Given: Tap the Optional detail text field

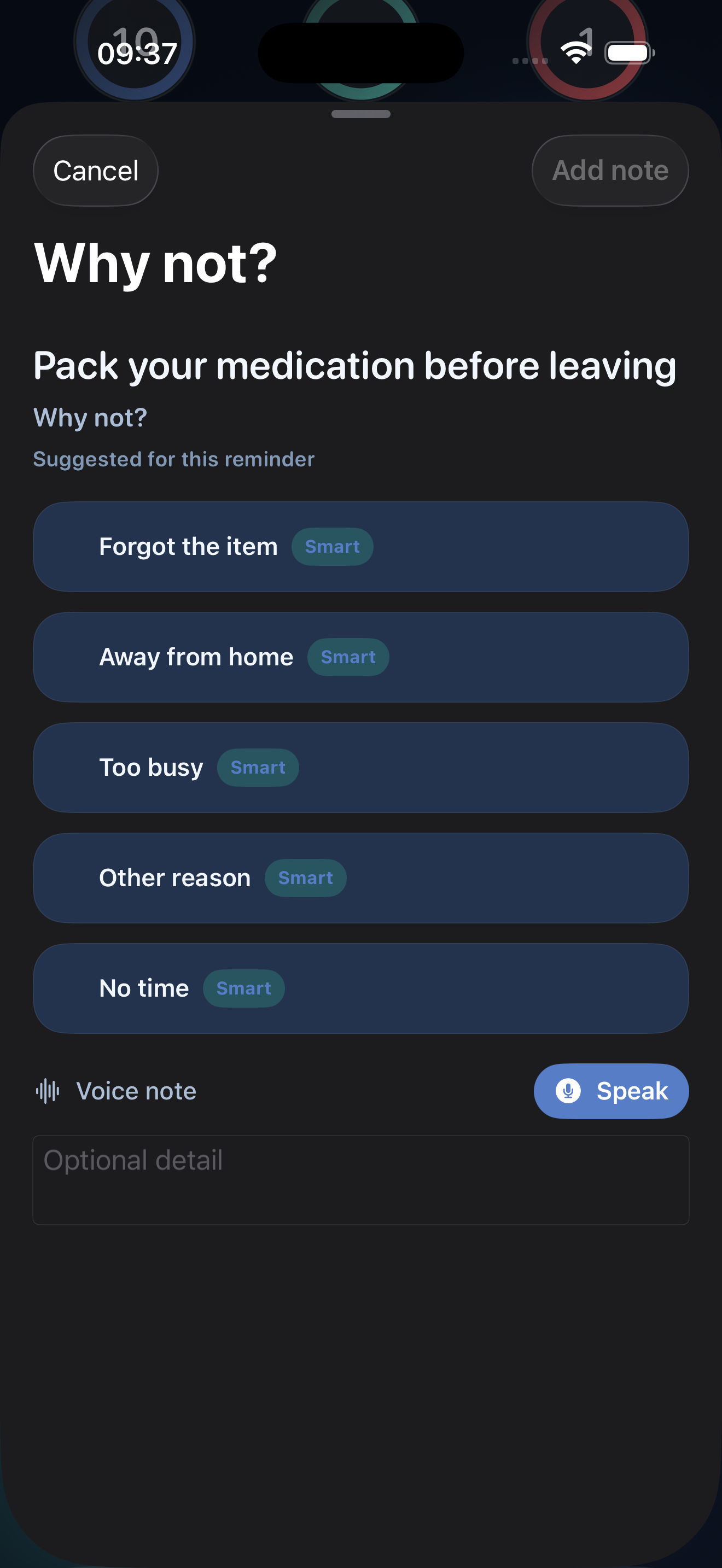Looking at the screenshot, I should (x=361, y=1180).
